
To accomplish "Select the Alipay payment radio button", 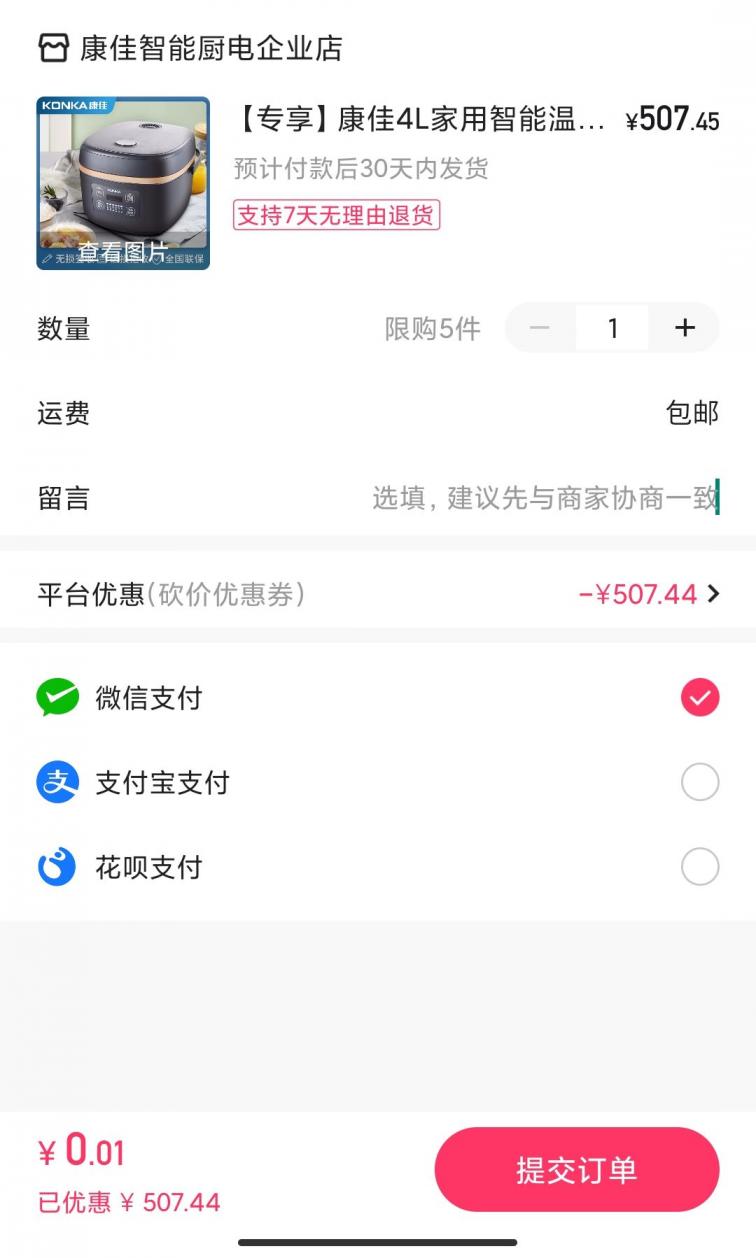I will coord(700,782).
